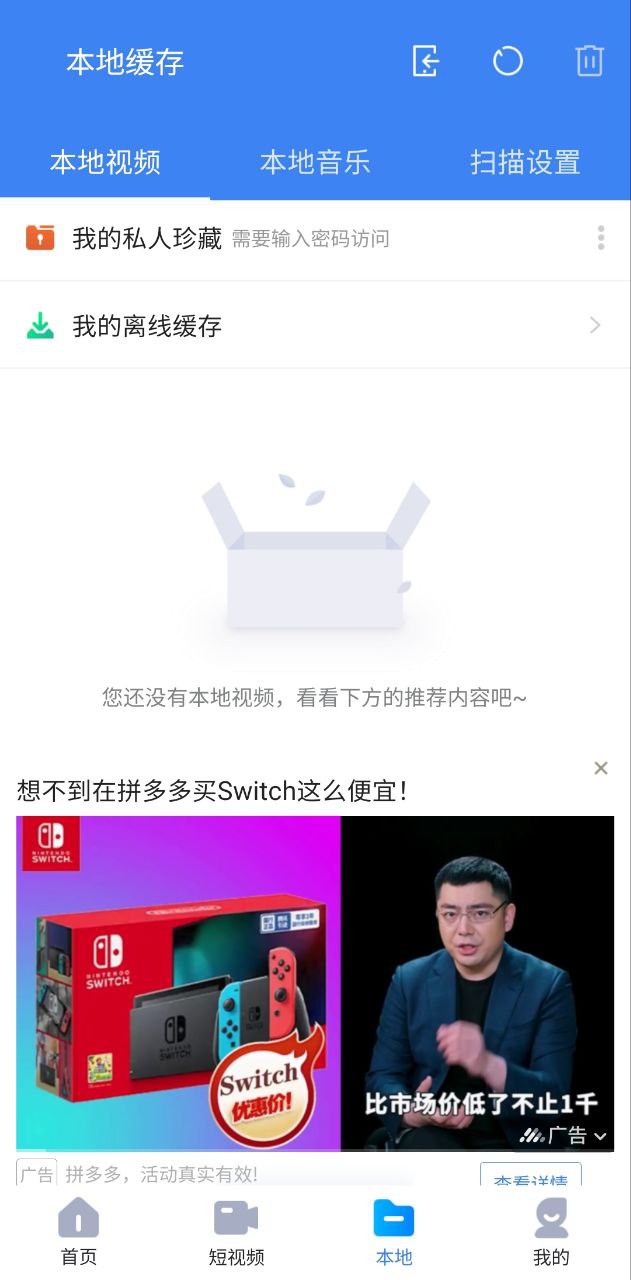Screen dimensions: 631x1280
Task: Open 我的离线缓存 row
Action: point(315,326)
